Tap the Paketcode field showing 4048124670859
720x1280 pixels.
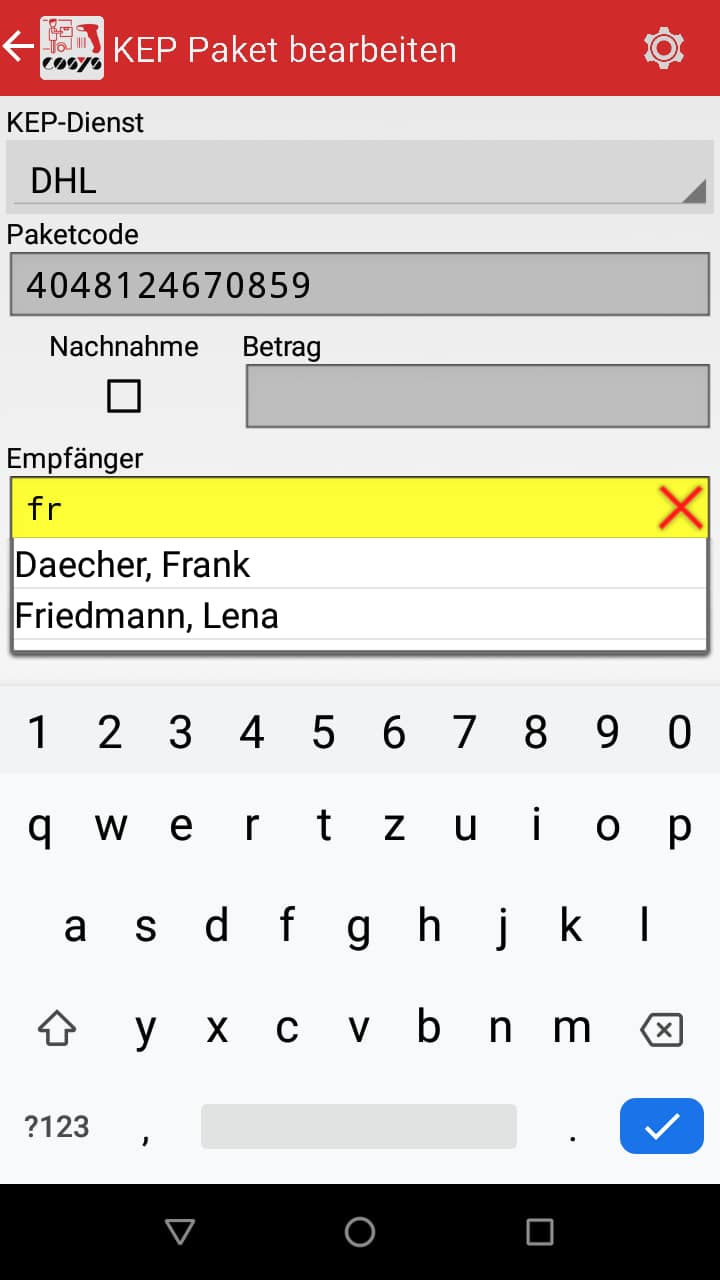pyautogui.click(x=358, y=284)
